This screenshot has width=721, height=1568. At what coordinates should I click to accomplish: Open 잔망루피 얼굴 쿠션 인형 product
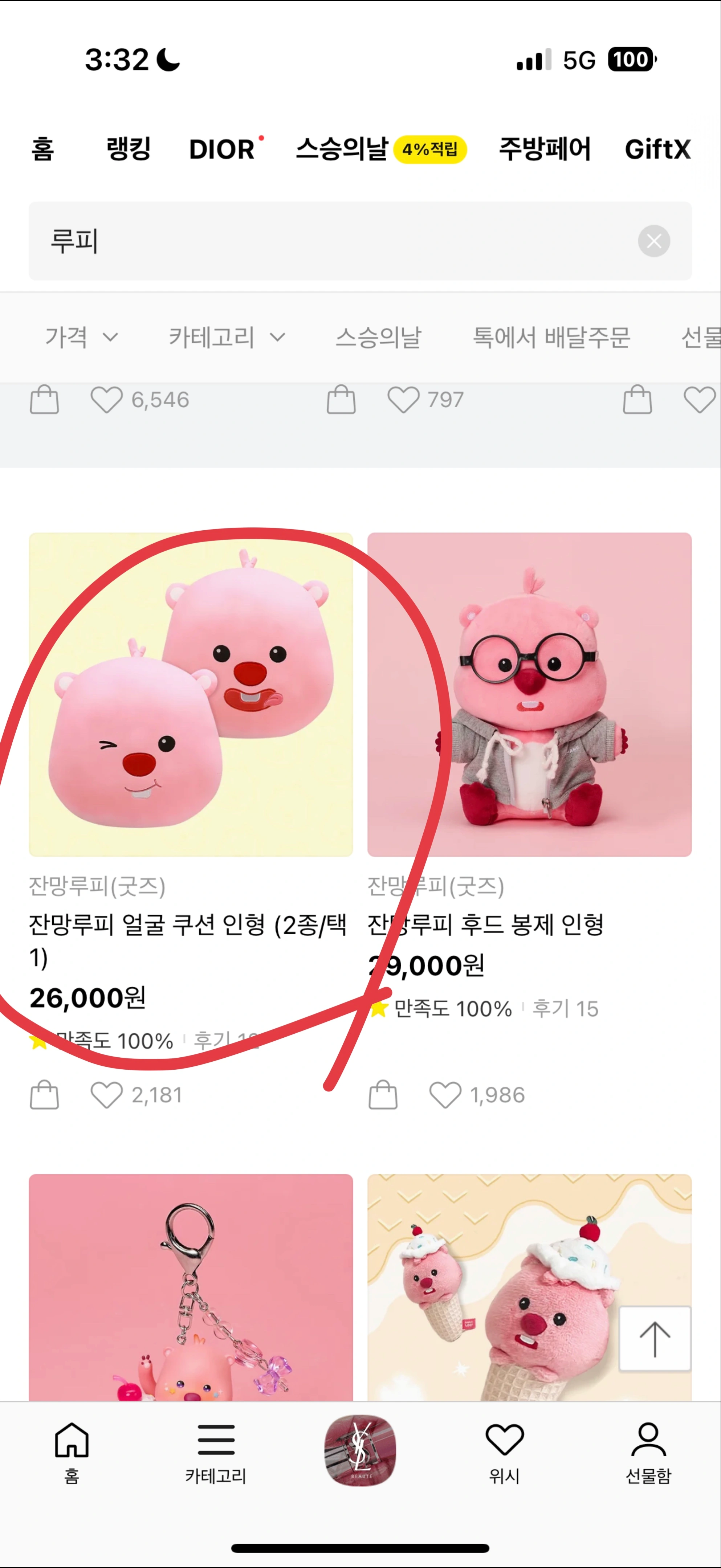[x=191, y=695]
